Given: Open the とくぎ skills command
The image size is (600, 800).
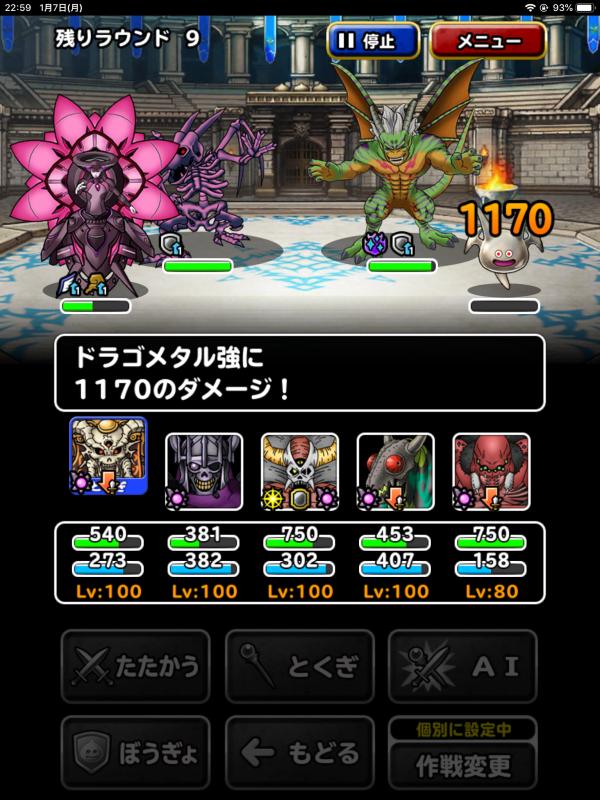Looking at the screenshot, I should tap(300, 666).
